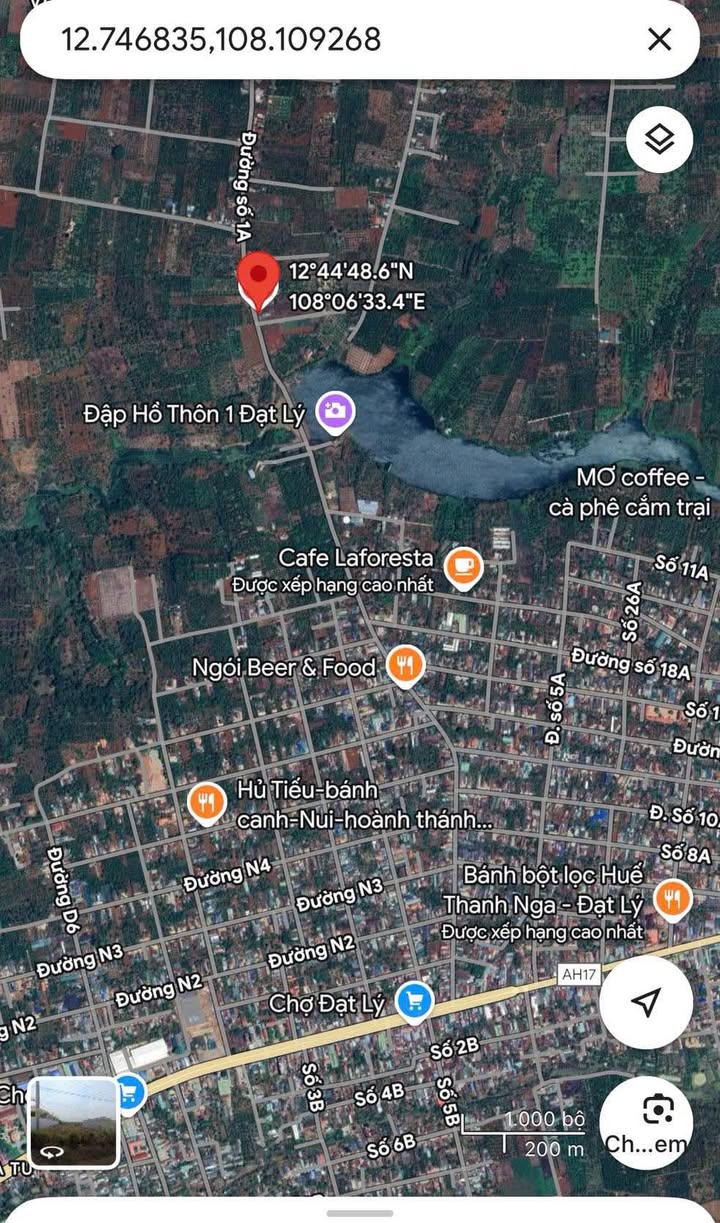
Task: Open the map layers button
Action: 659,140
